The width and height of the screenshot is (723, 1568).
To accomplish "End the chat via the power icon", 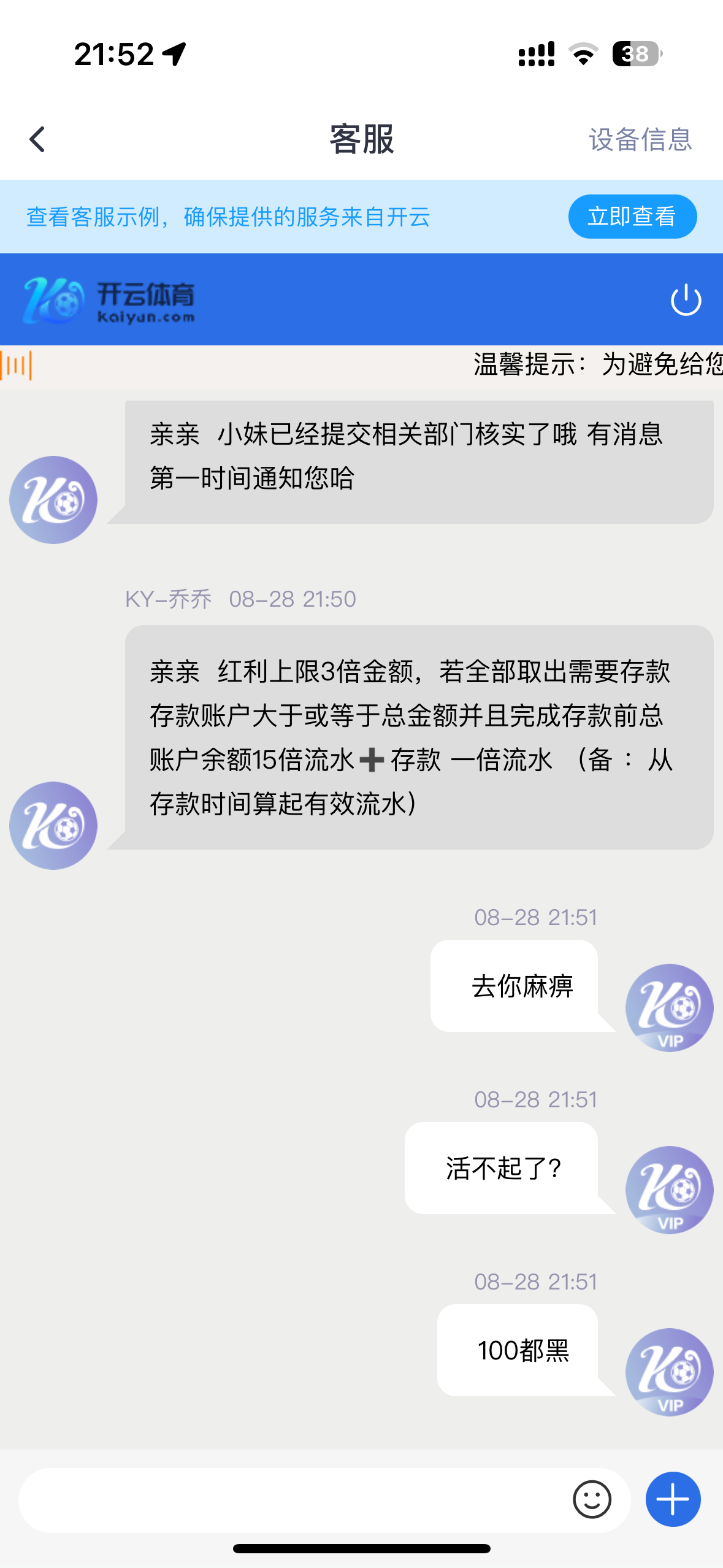I will tap(686, 299).
